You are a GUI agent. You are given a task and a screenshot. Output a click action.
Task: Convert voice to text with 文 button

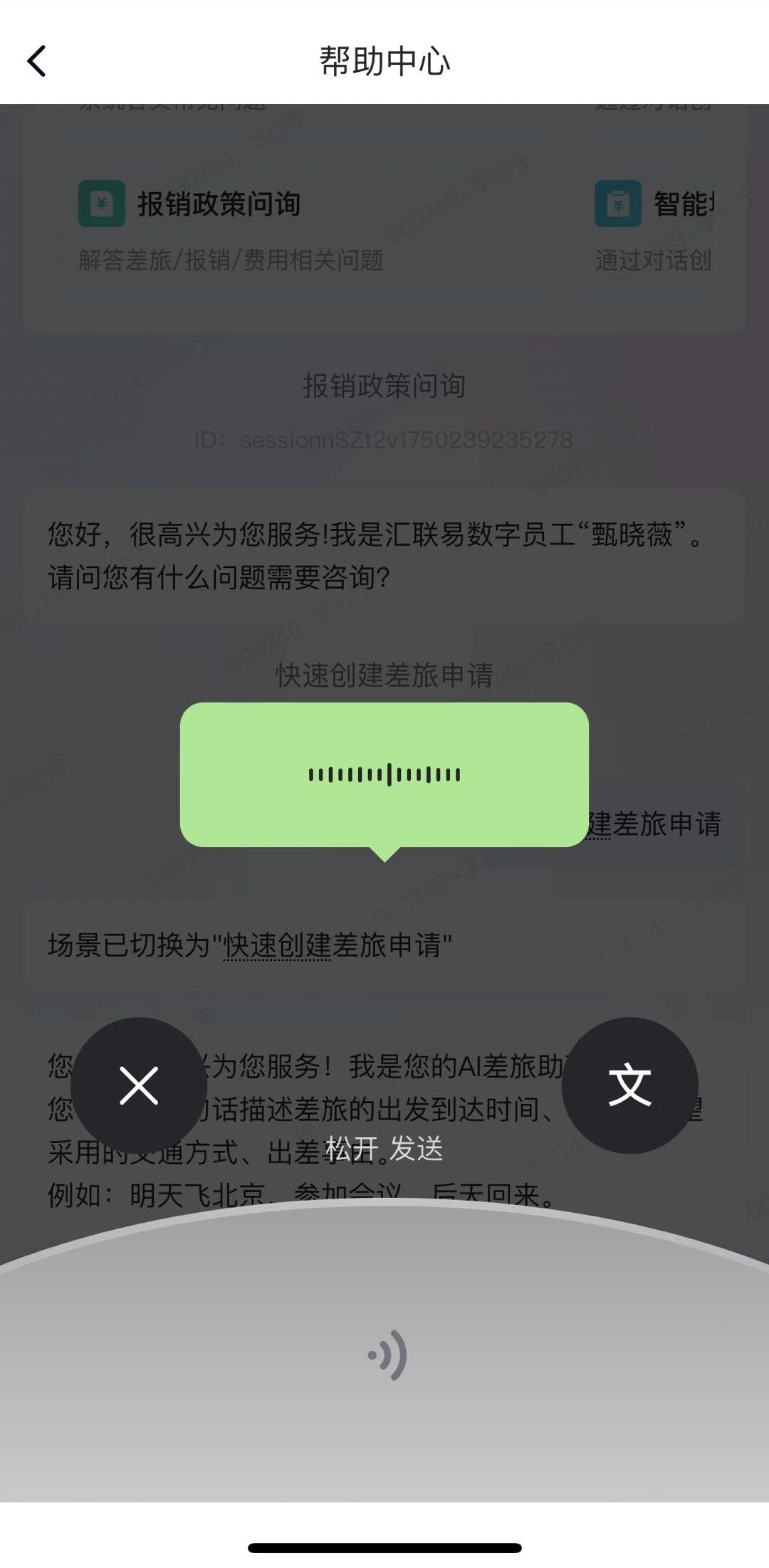pos(629,1085)
